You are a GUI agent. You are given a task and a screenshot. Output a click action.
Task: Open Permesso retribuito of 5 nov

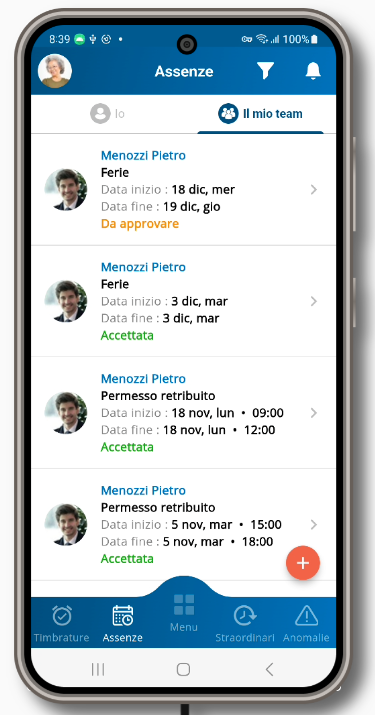(x=183, y=524)
